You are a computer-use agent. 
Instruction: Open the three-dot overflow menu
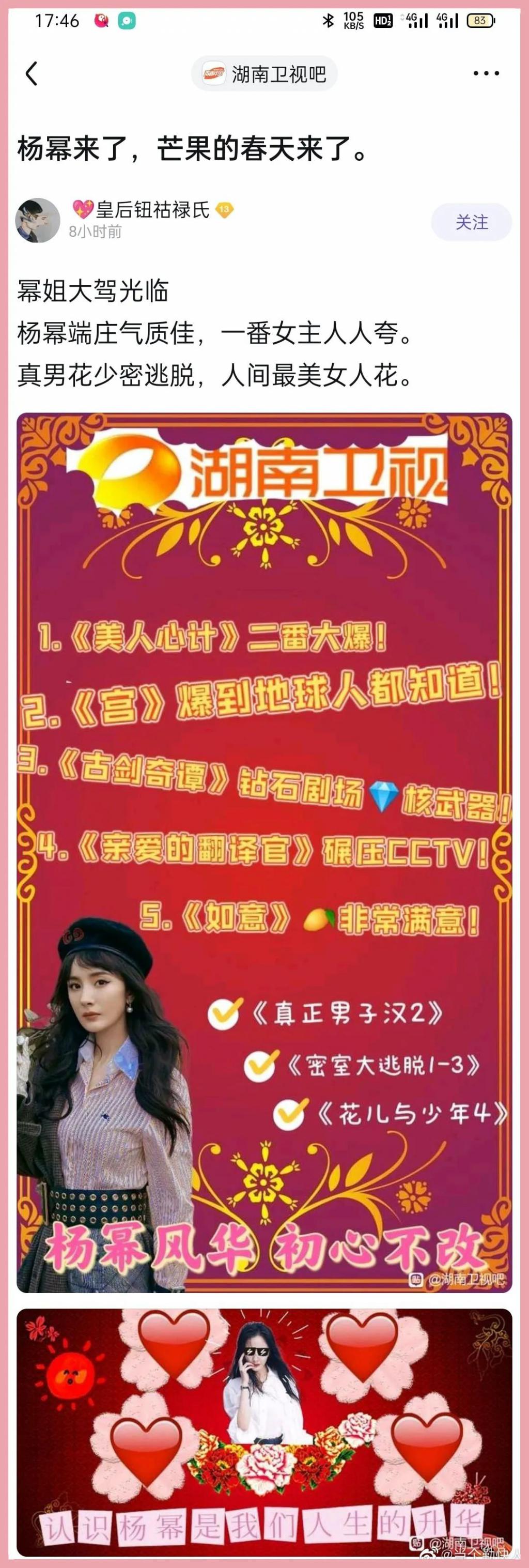click(x=486, y=74)
